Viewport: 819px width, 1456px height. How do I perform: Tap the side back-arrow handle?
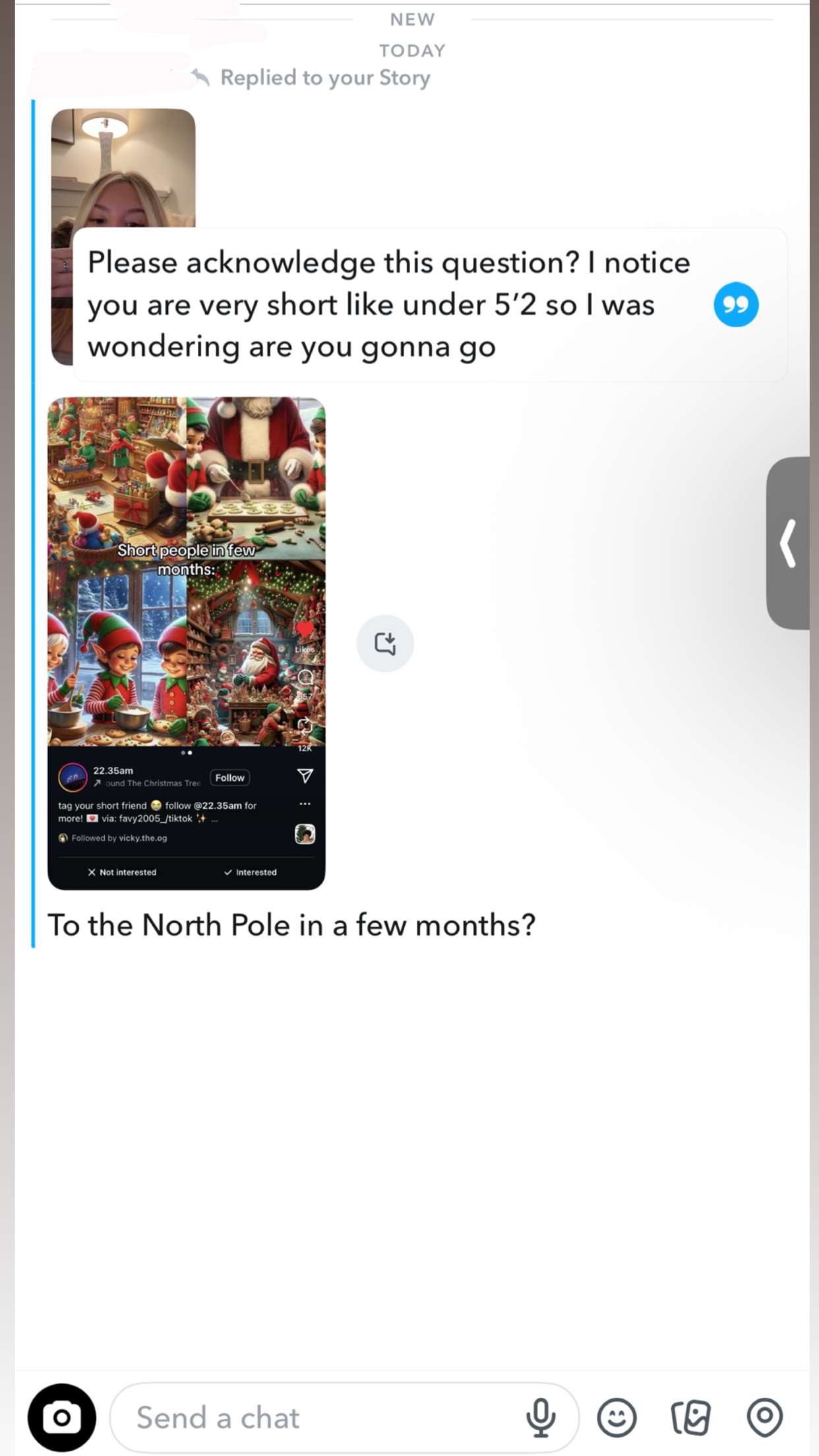[x=789, y=543]
